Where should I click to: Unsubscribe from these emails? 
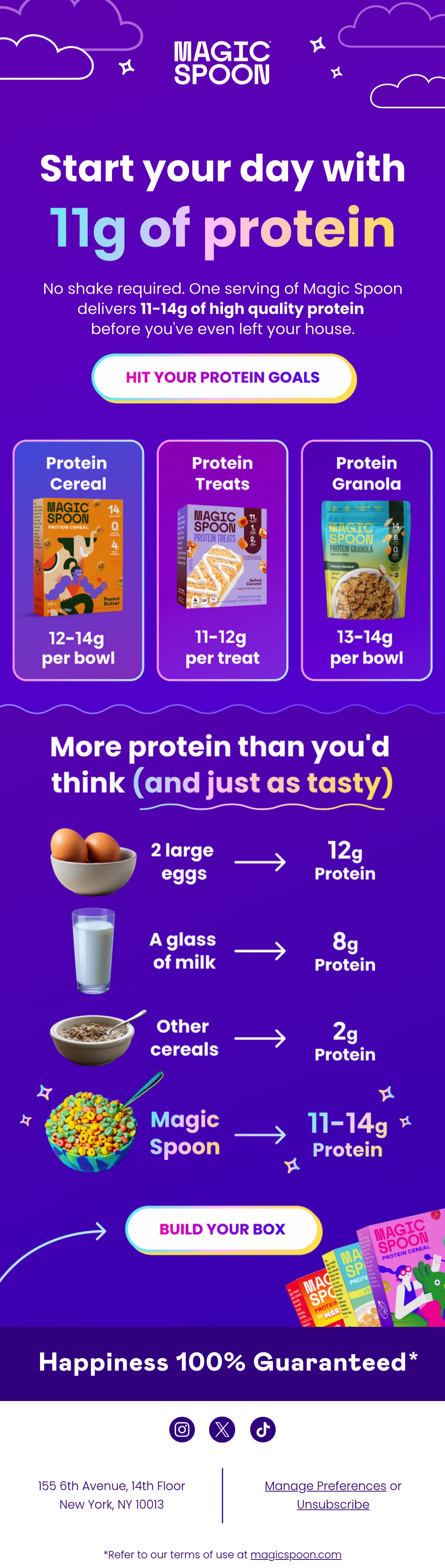(x=333, y=1504)
